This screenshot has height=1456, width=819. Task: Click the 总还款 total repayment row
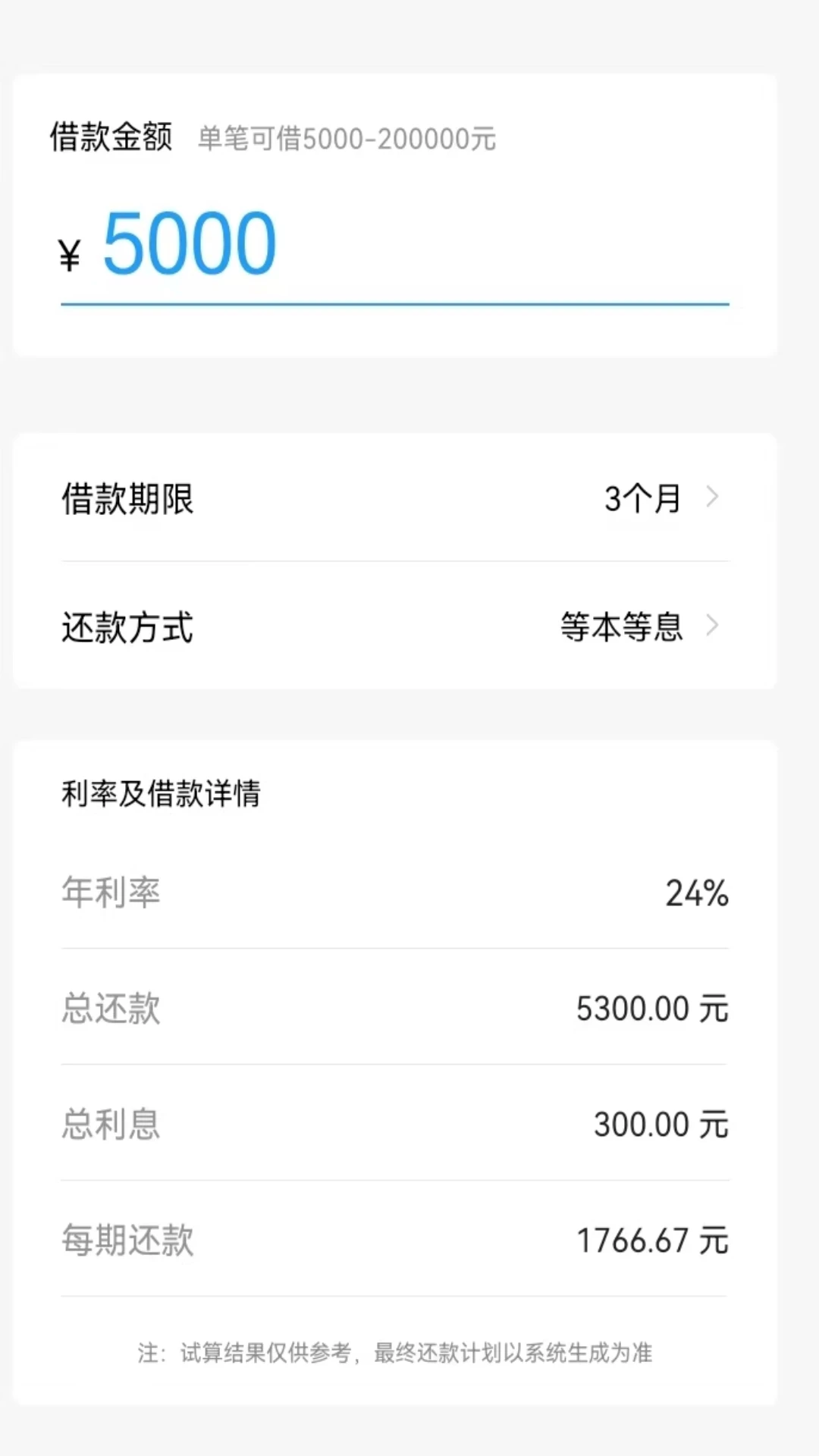tap(111, 1009)
